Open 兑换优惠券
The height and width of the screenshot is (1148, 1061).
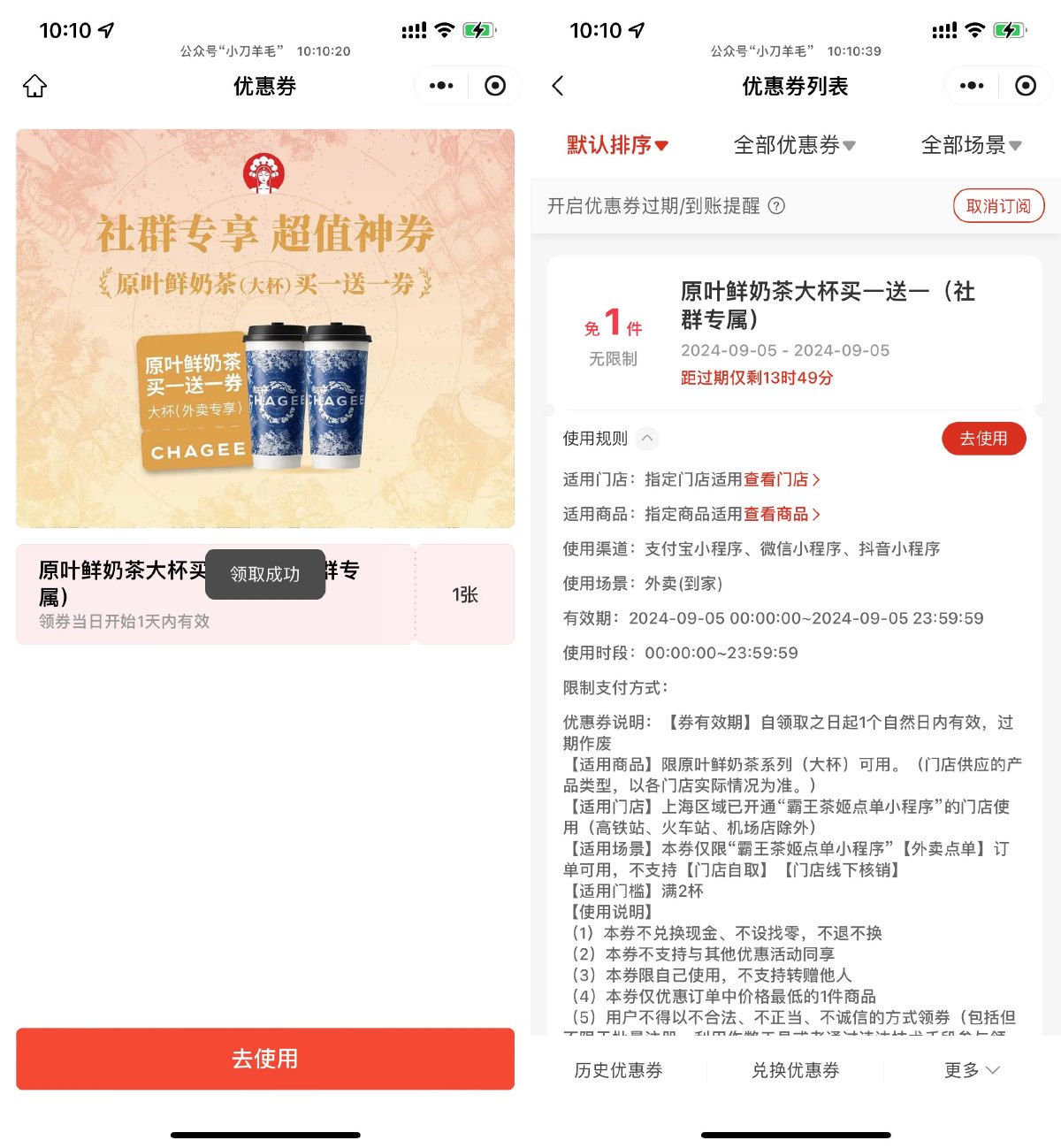click(x=795, y=1070)
